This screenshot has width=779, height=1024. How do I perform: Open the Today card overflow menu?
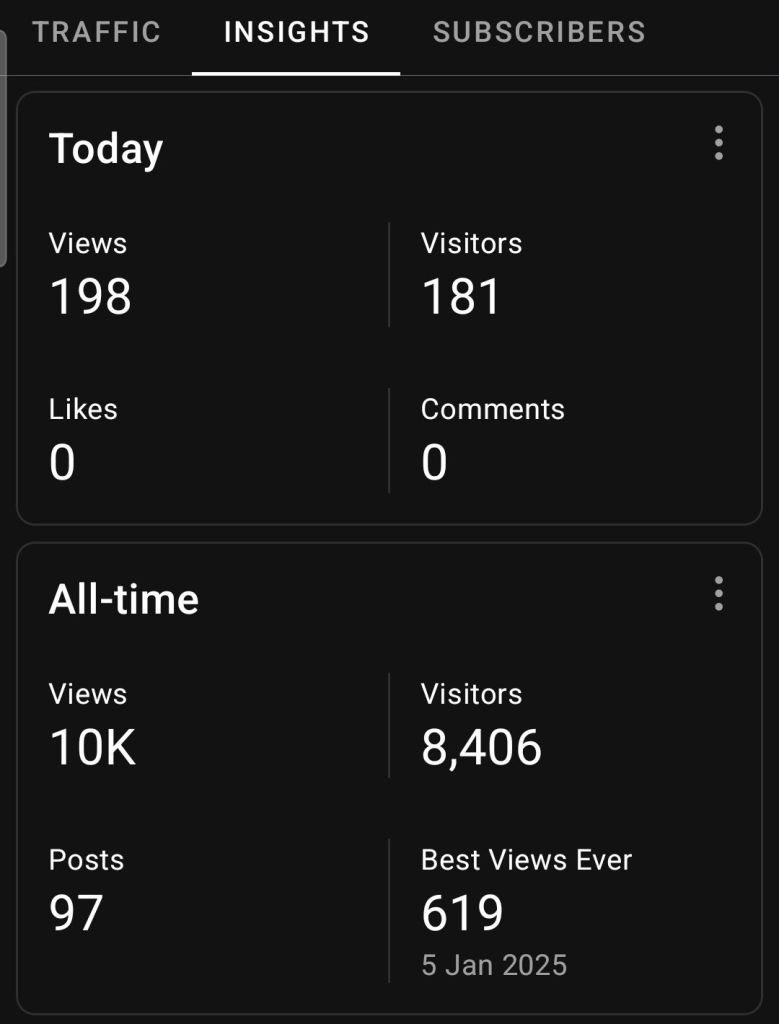tap(718, 144)
